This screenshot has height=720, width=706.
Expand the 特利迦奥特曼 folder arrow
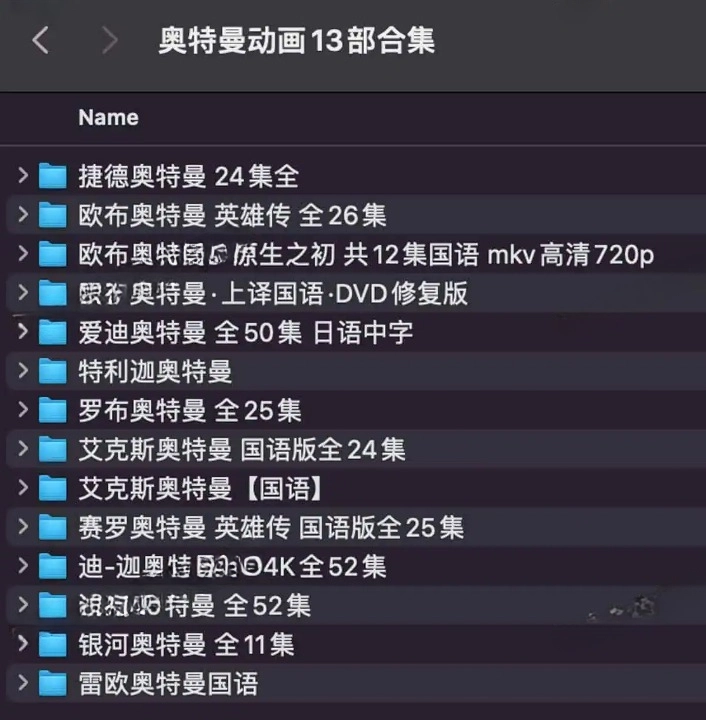point(23,371)
